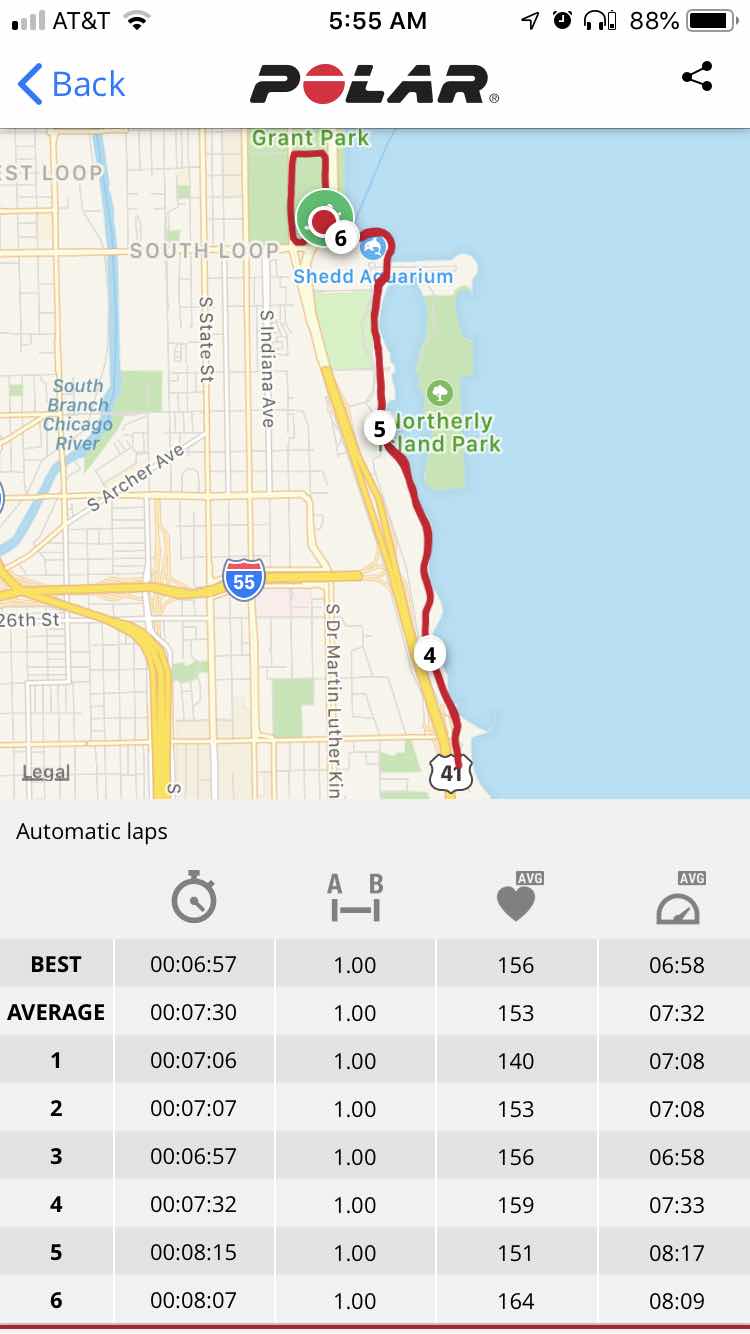Share this training session
This screenshot has width=750, height=1334.
tap(696, 78)
